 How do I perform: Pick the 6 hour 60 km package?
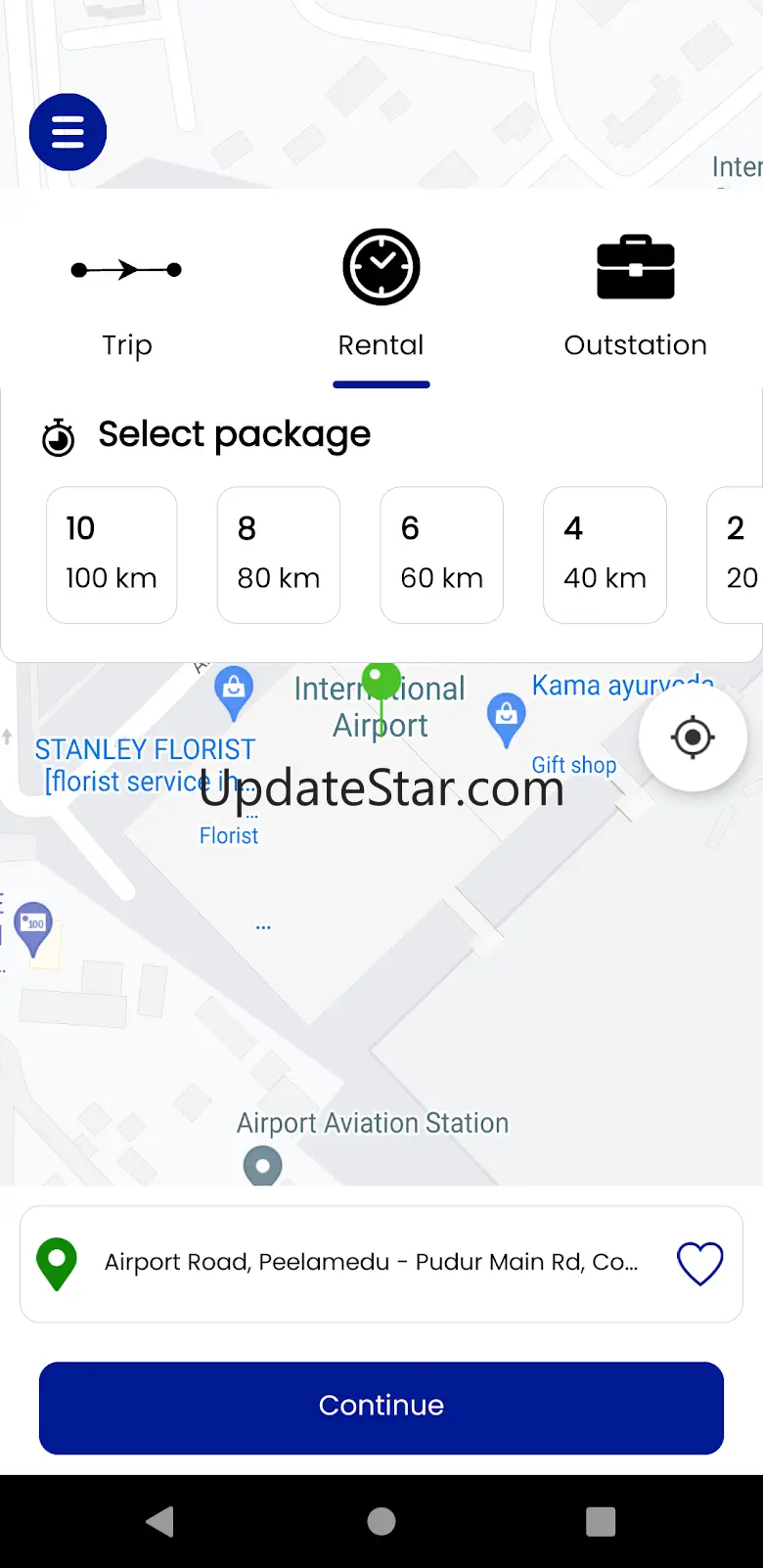tap(442, 555)
